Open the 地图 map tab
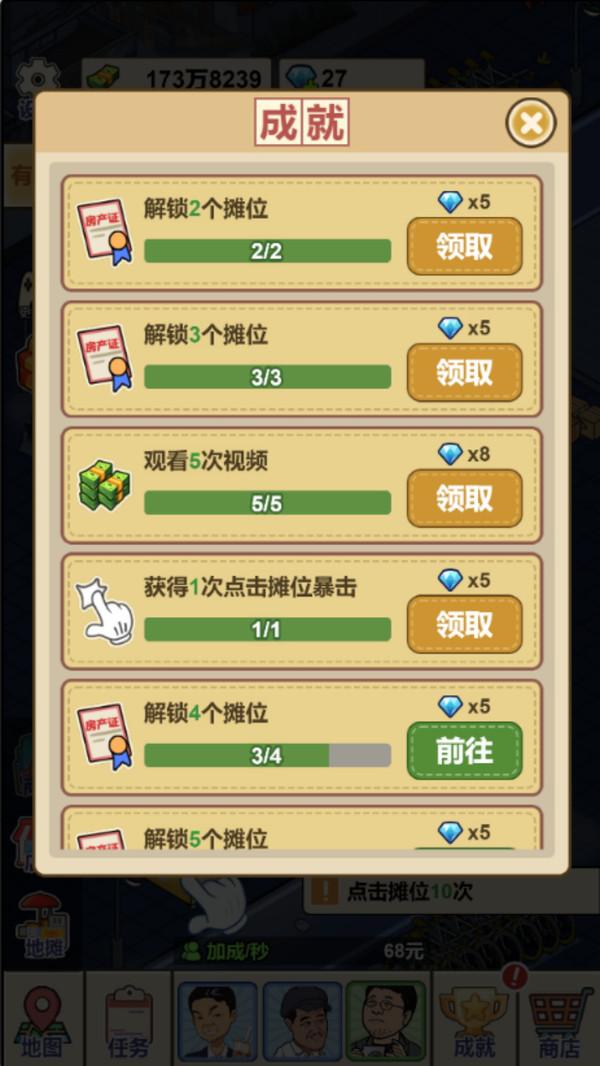 pos(41,1020)
